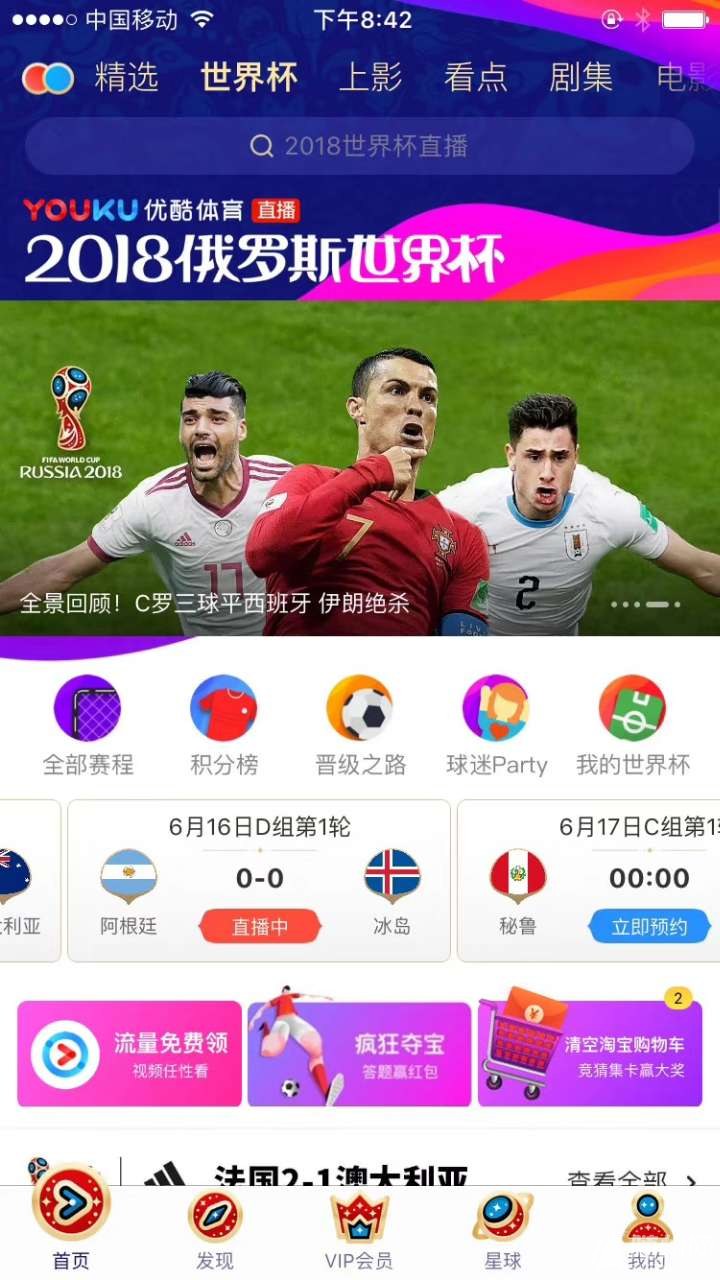
Task: Watch the 阿根廷 vs 冰岛 live match (直播中)
Action: point(260,926)
